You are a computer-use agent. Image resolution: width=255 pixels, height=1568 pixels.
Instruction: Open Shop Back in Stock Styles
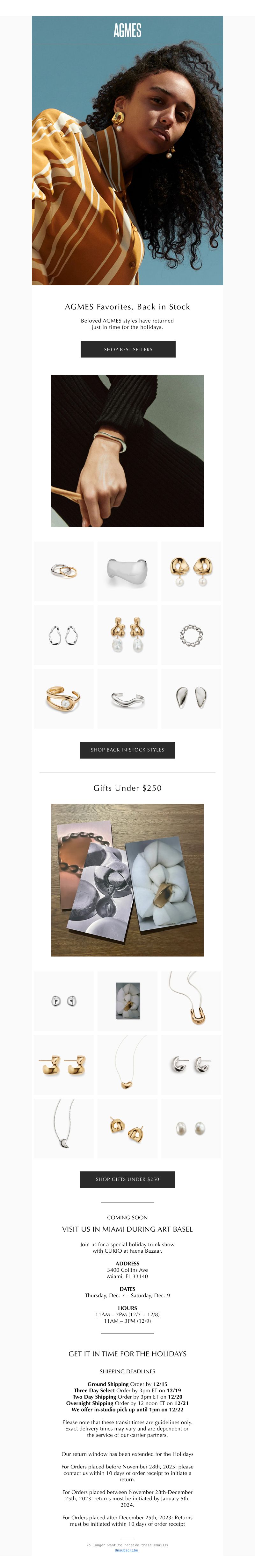[x=127, y=749]
